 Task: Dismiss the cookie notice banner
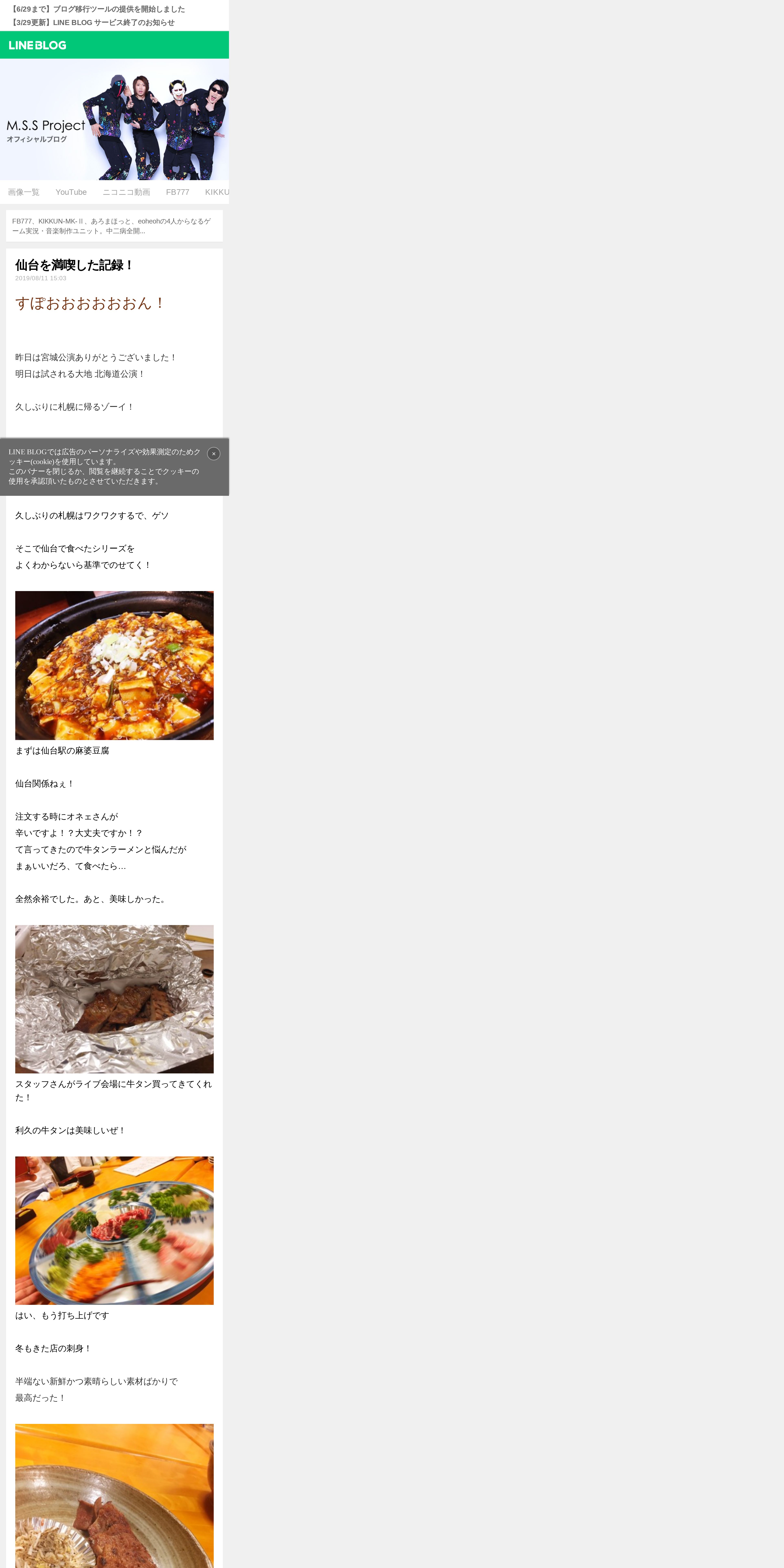click(214, 453)
